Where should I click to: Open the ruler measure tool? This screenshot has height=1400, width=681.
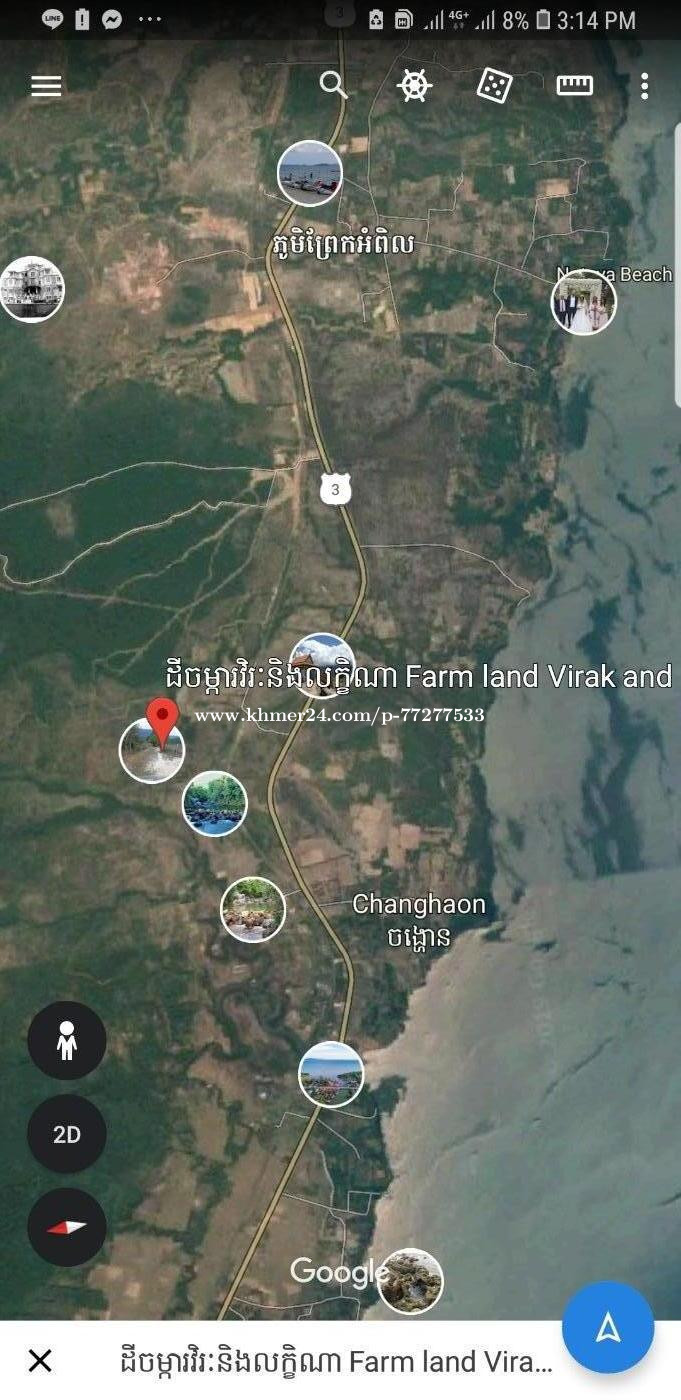pyautogui.click(x=574, y=86)
